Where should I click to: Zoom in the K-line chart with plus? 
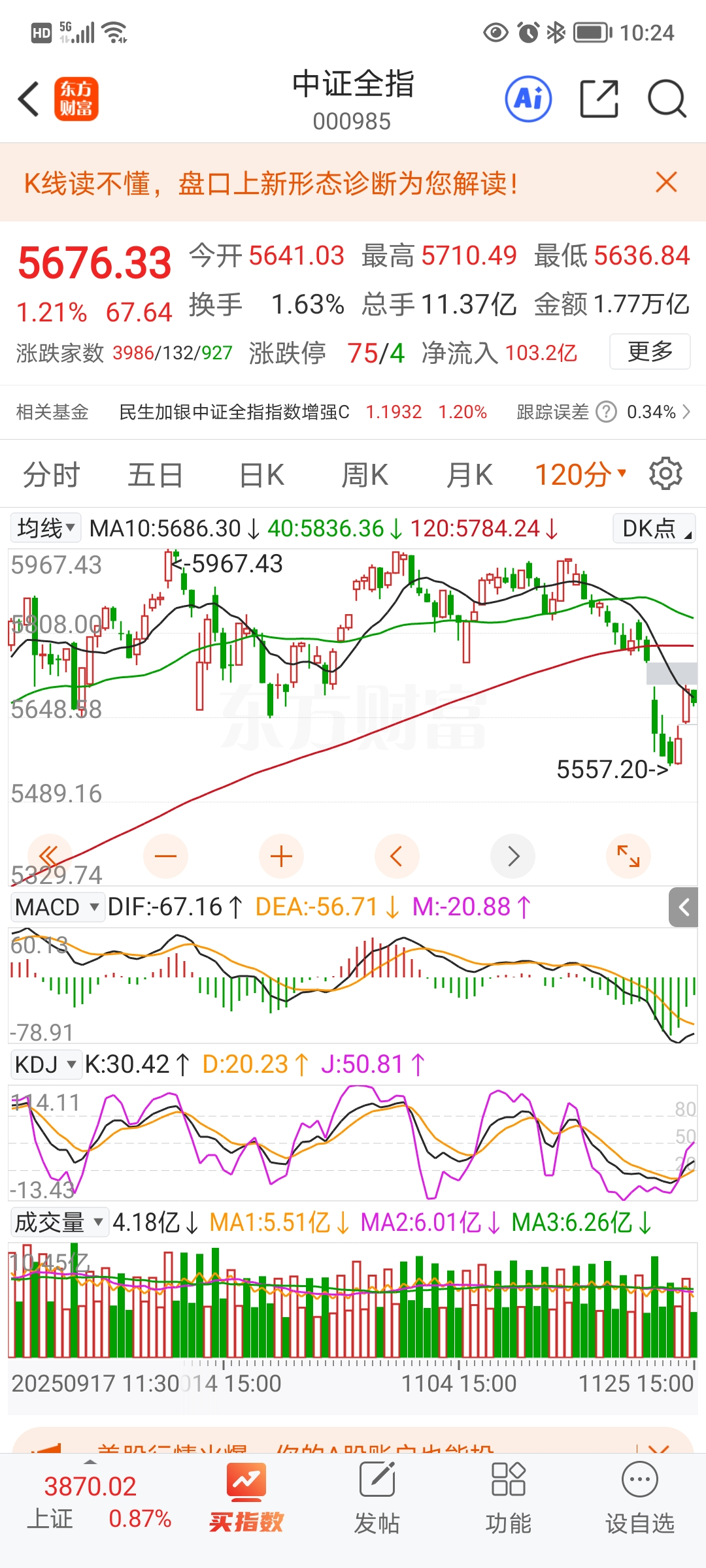[281, 856]
